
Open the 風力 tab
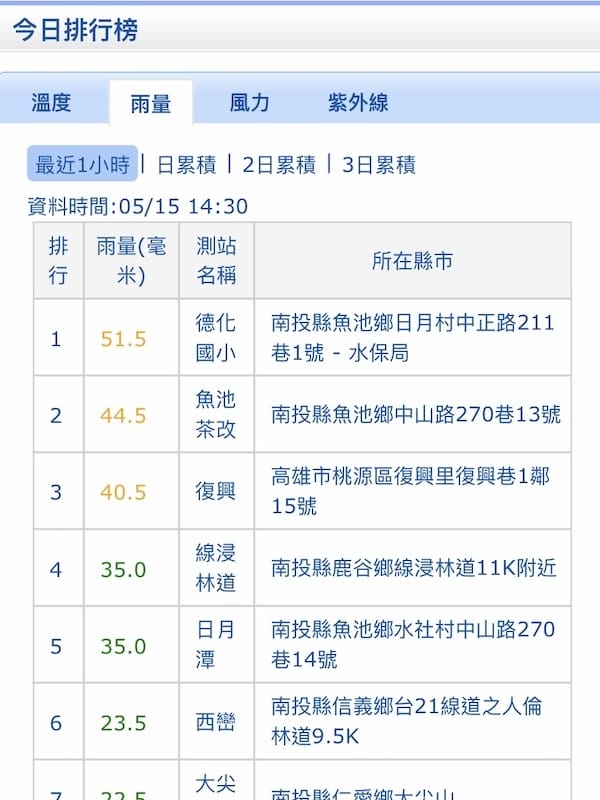tap(249, 102)
